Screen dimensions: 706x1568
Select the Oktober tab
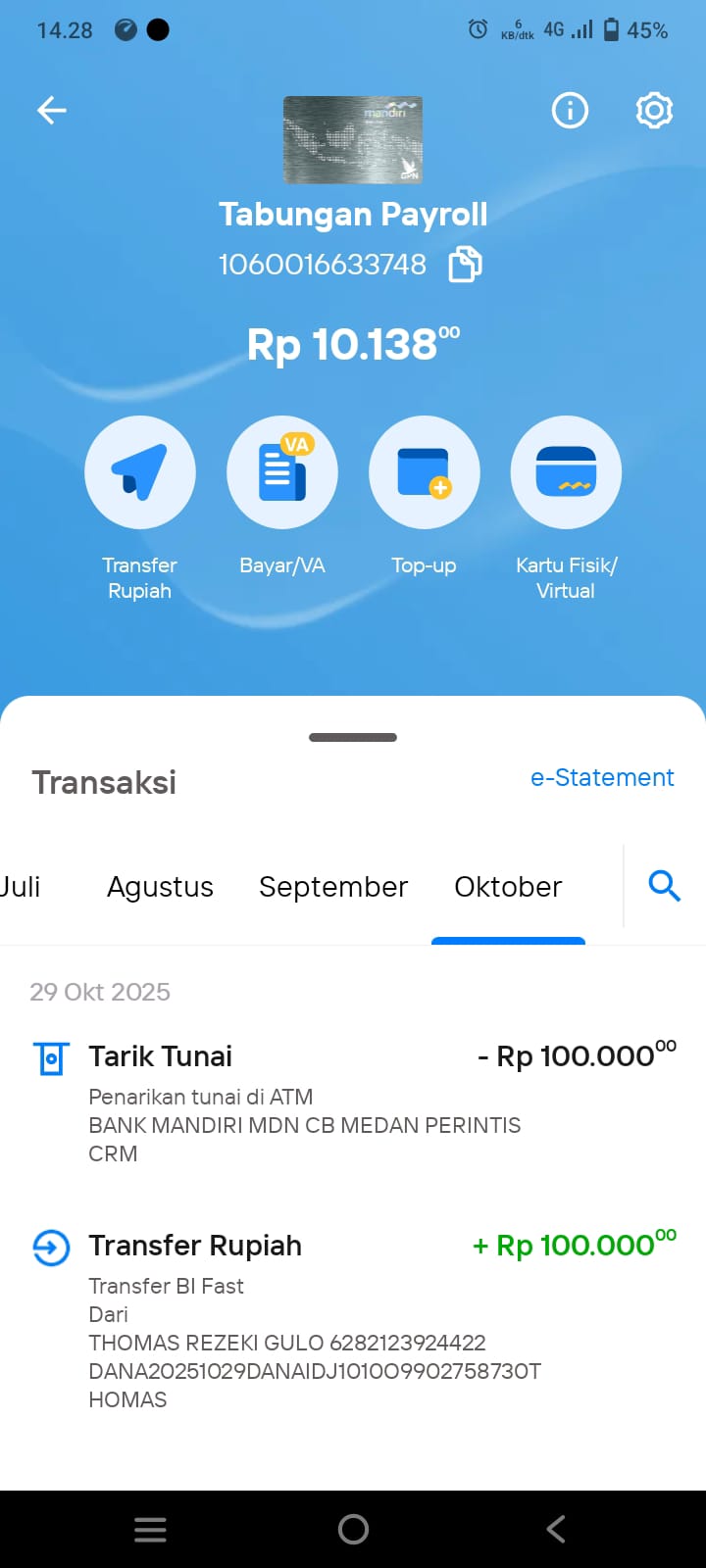[x=508, y=887]
